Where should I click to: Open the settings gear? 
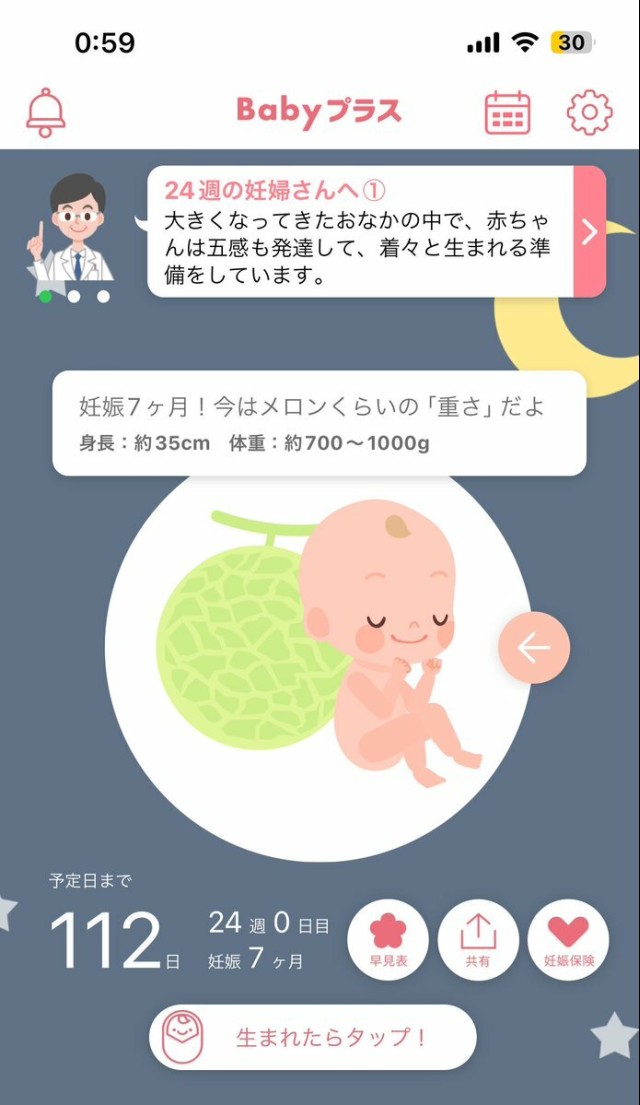tap(589, 112)
